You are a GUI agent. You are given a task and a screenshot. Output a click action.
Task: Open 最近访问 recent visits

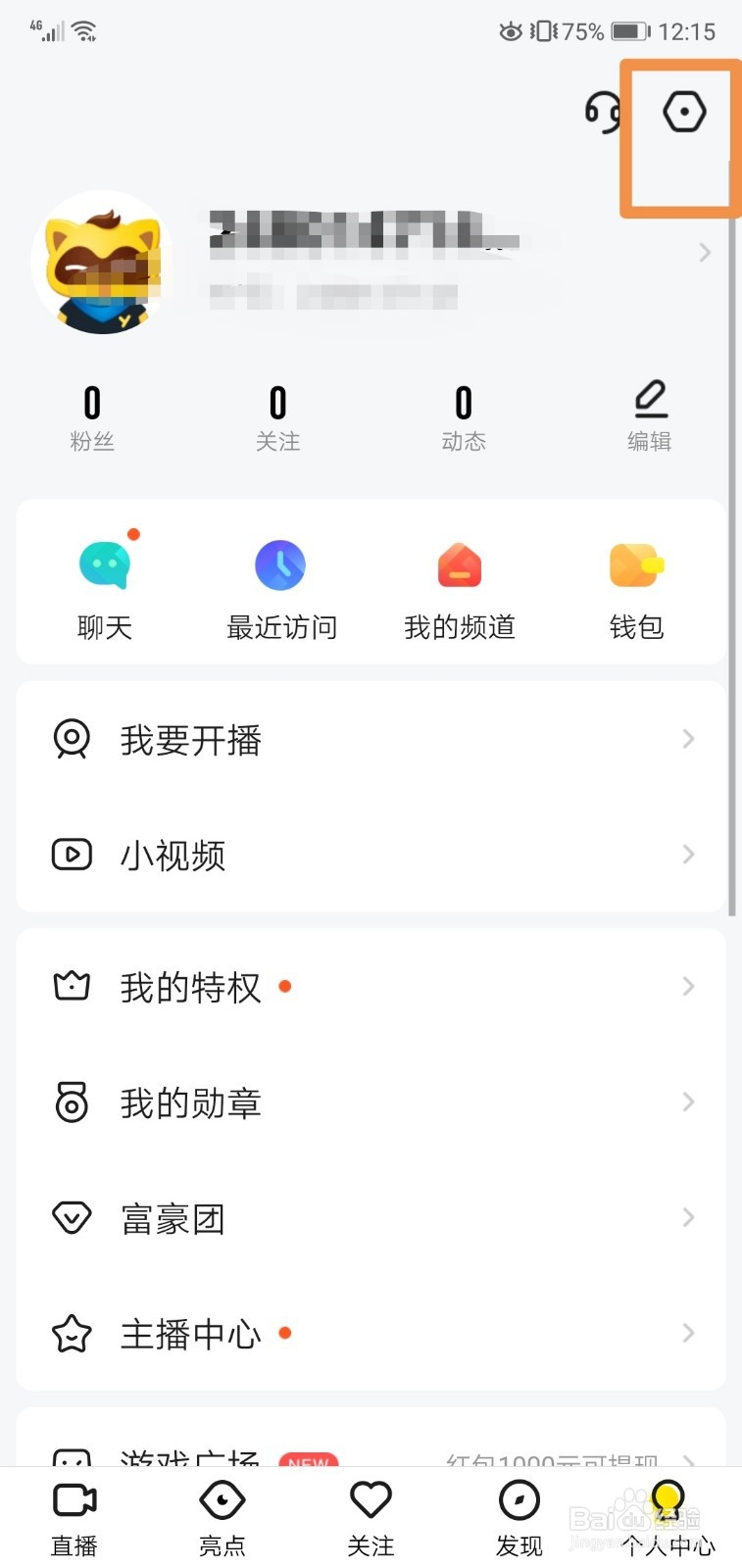(281, 583)
